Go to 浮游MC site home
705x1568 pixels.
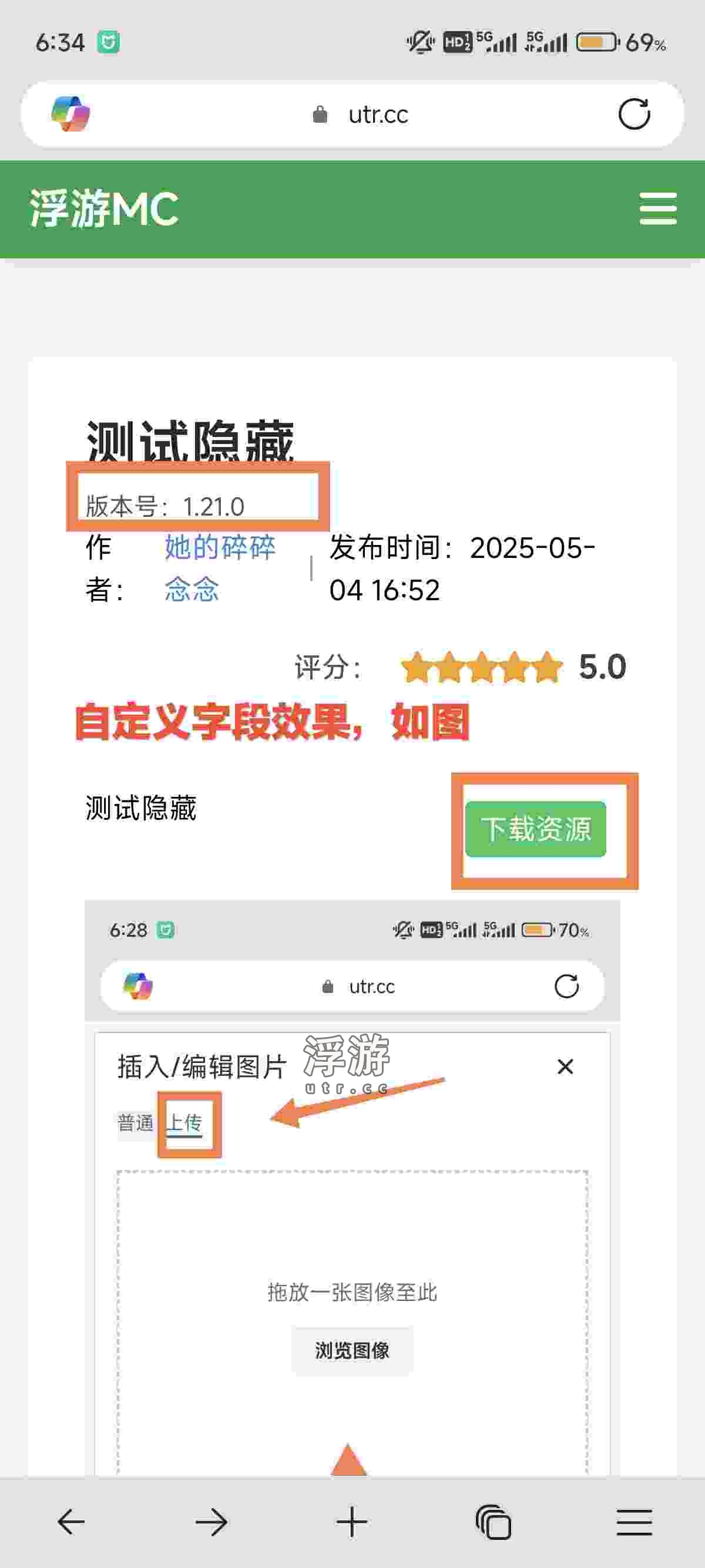tap(104, 209)
